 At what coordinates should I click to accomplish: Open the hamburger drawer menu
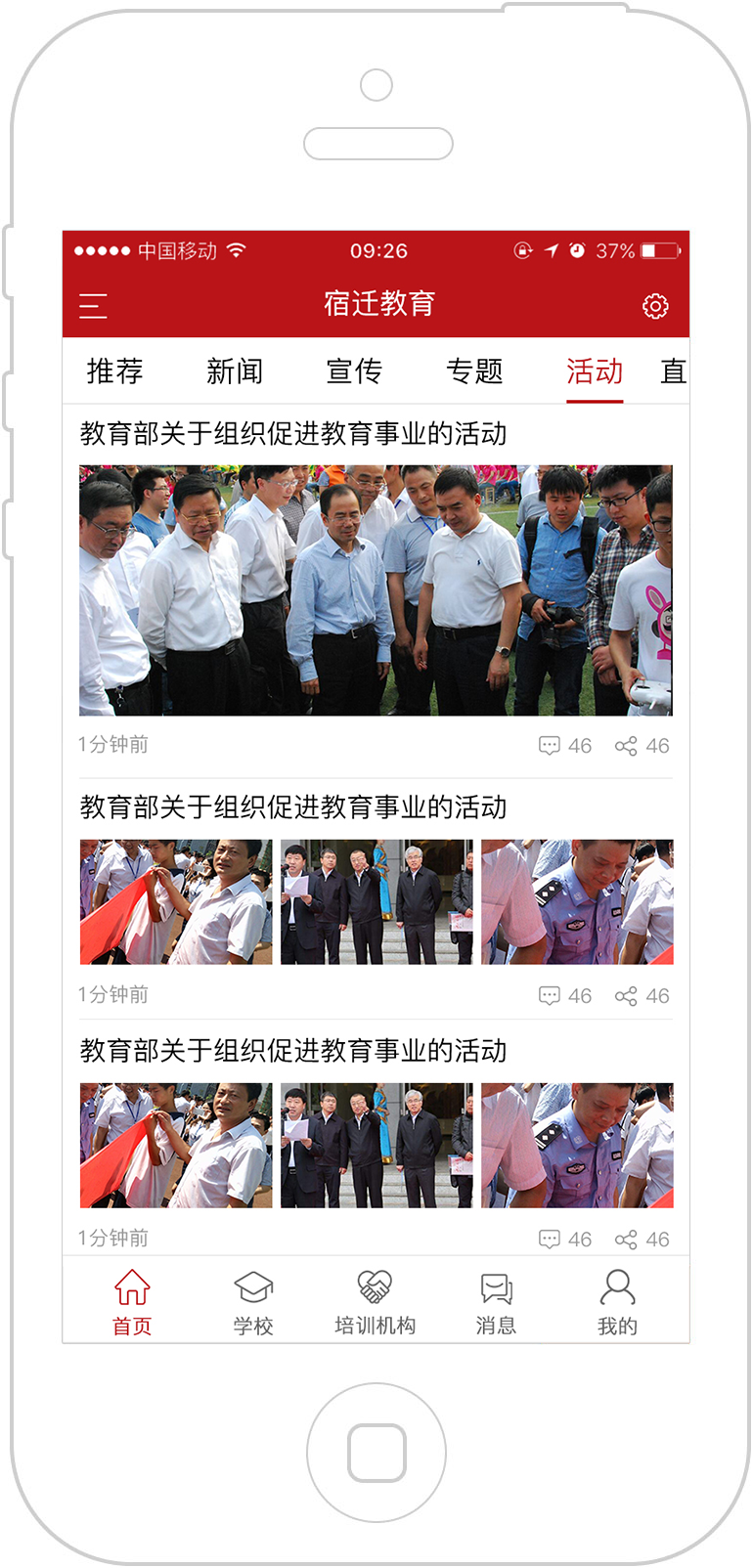93,306
